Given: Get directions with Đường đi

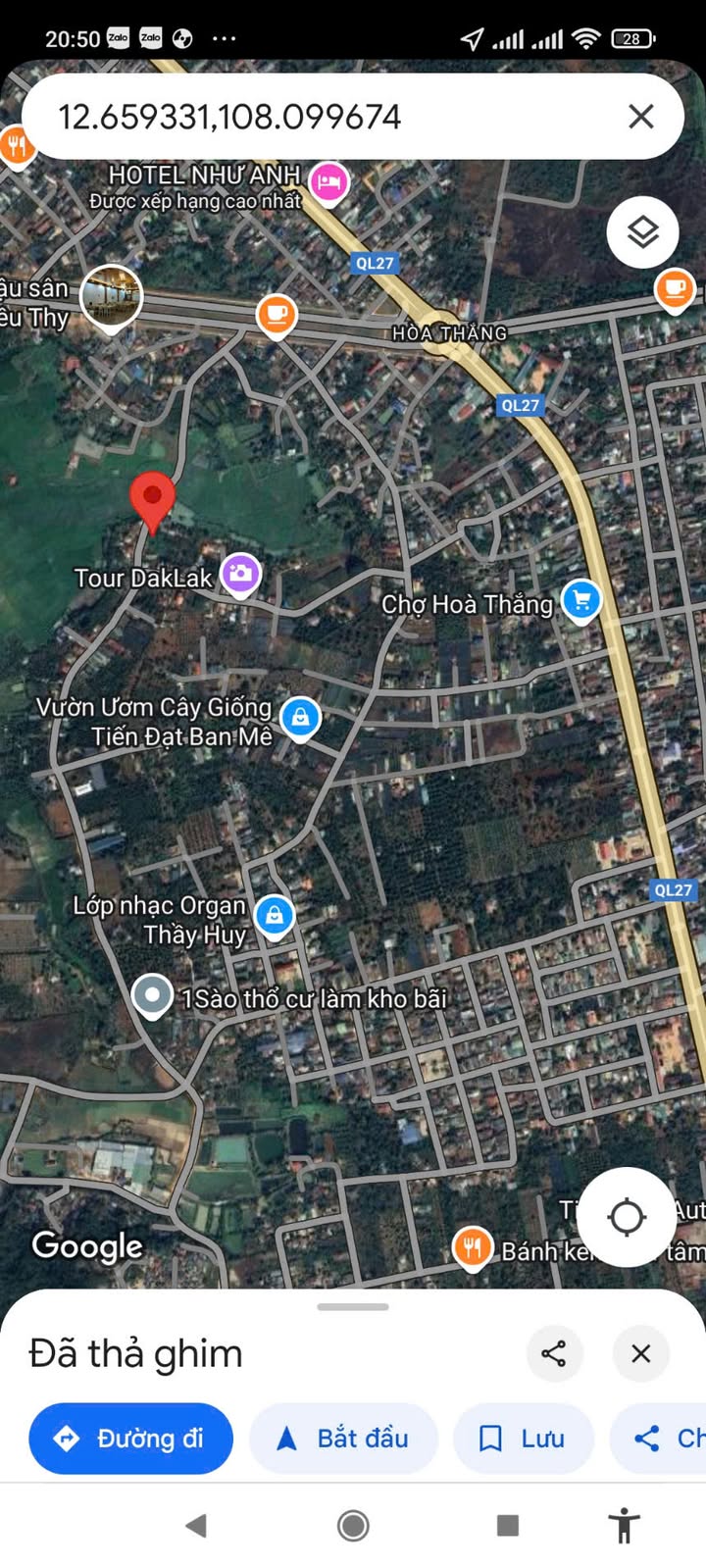Looking at the screenshot, I should (130, 1439).
